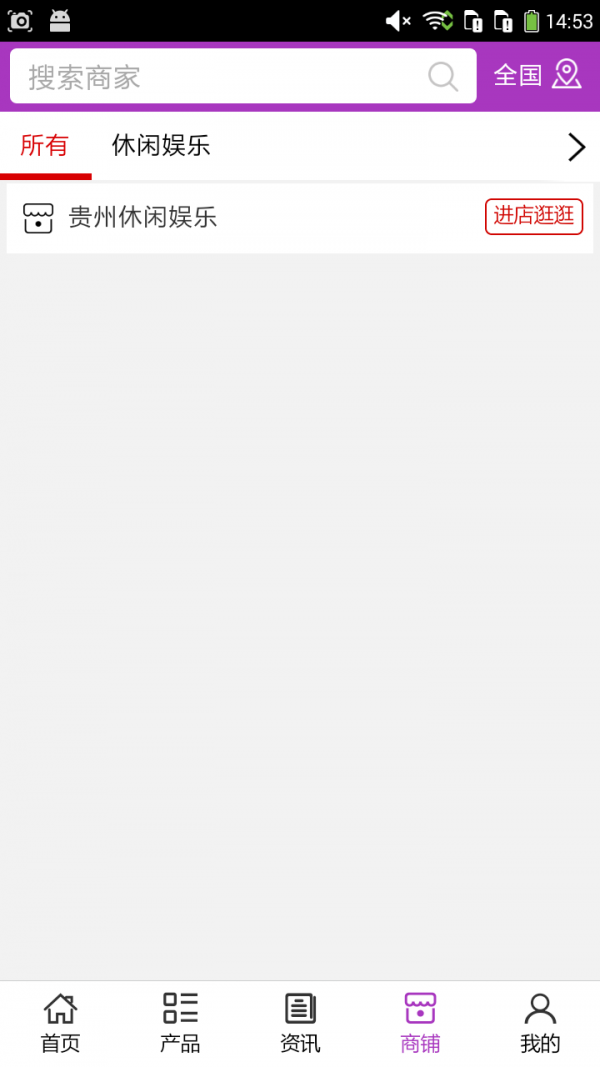
Task: Tap the magnifier search icon
Action: [443, 77]
